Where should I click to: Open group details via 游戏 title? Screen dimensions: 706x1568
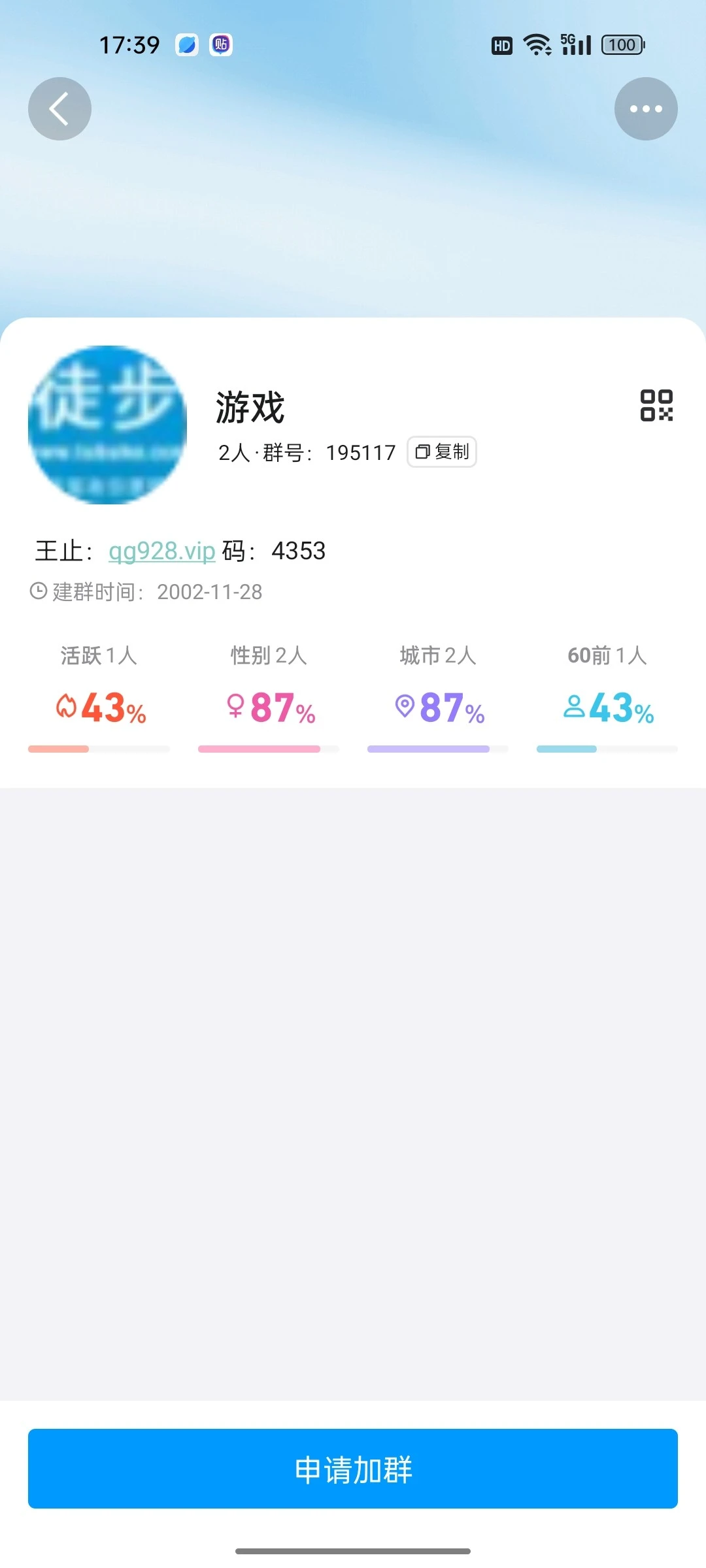[x=250, y=405]
